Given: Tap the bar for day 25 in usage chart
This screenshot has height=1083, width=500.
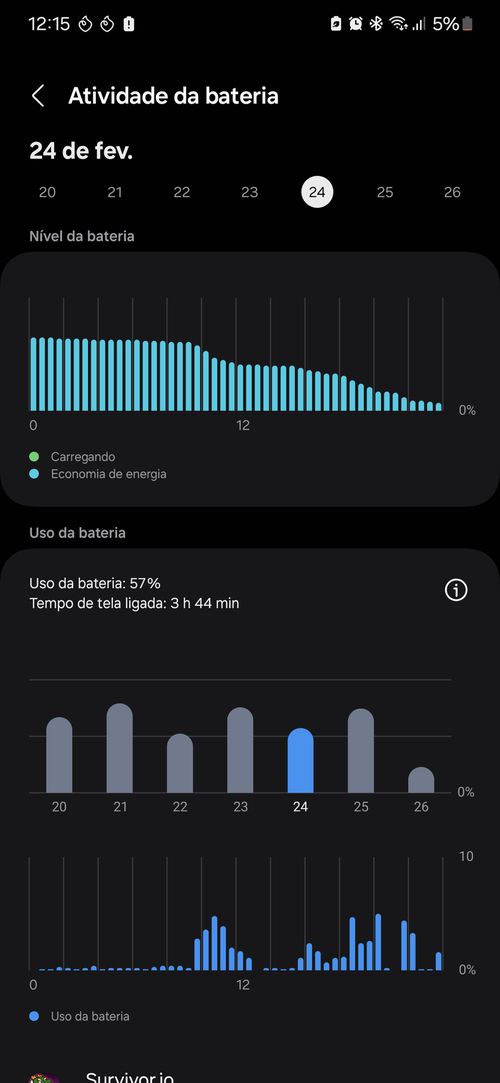Looking at the screenshot, I should pos(361,751).
